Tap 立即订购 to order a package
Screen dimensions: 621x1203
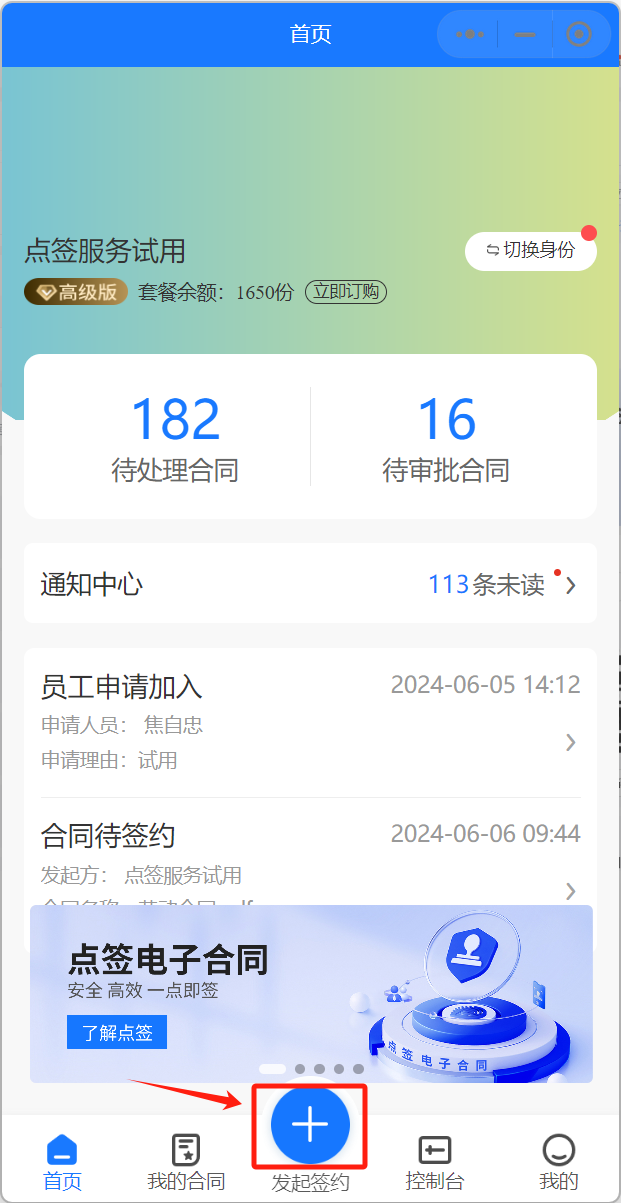[x=345, y=292]
